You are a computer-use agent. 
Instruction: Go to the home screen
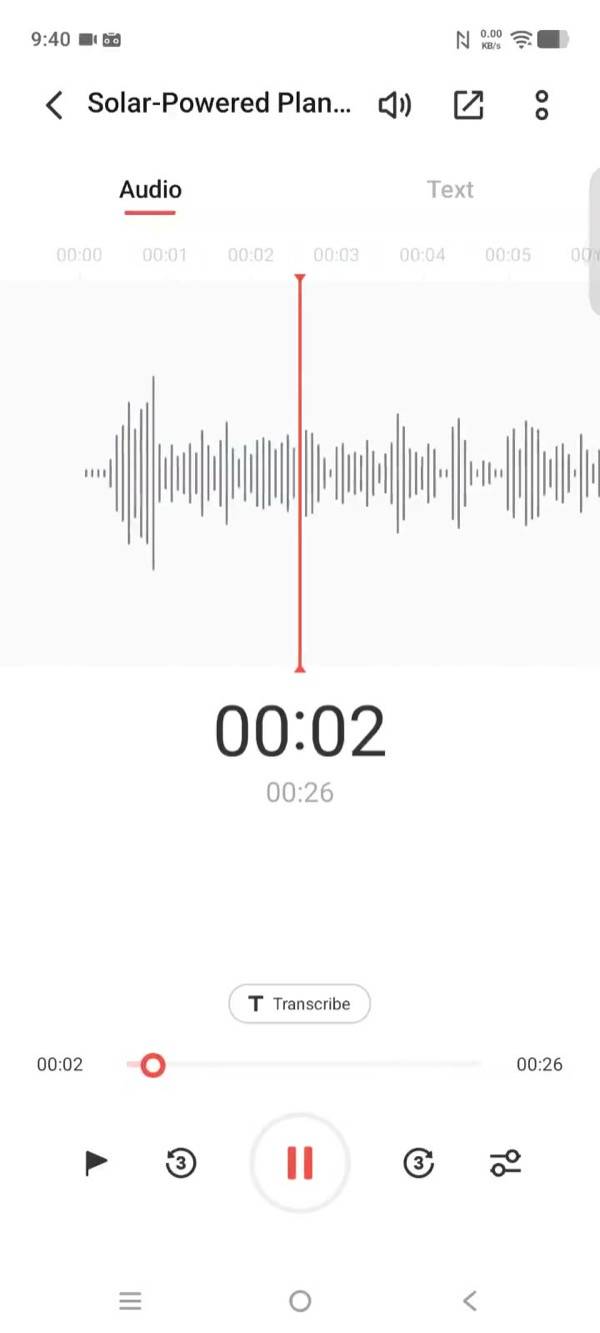[300, 1300]
